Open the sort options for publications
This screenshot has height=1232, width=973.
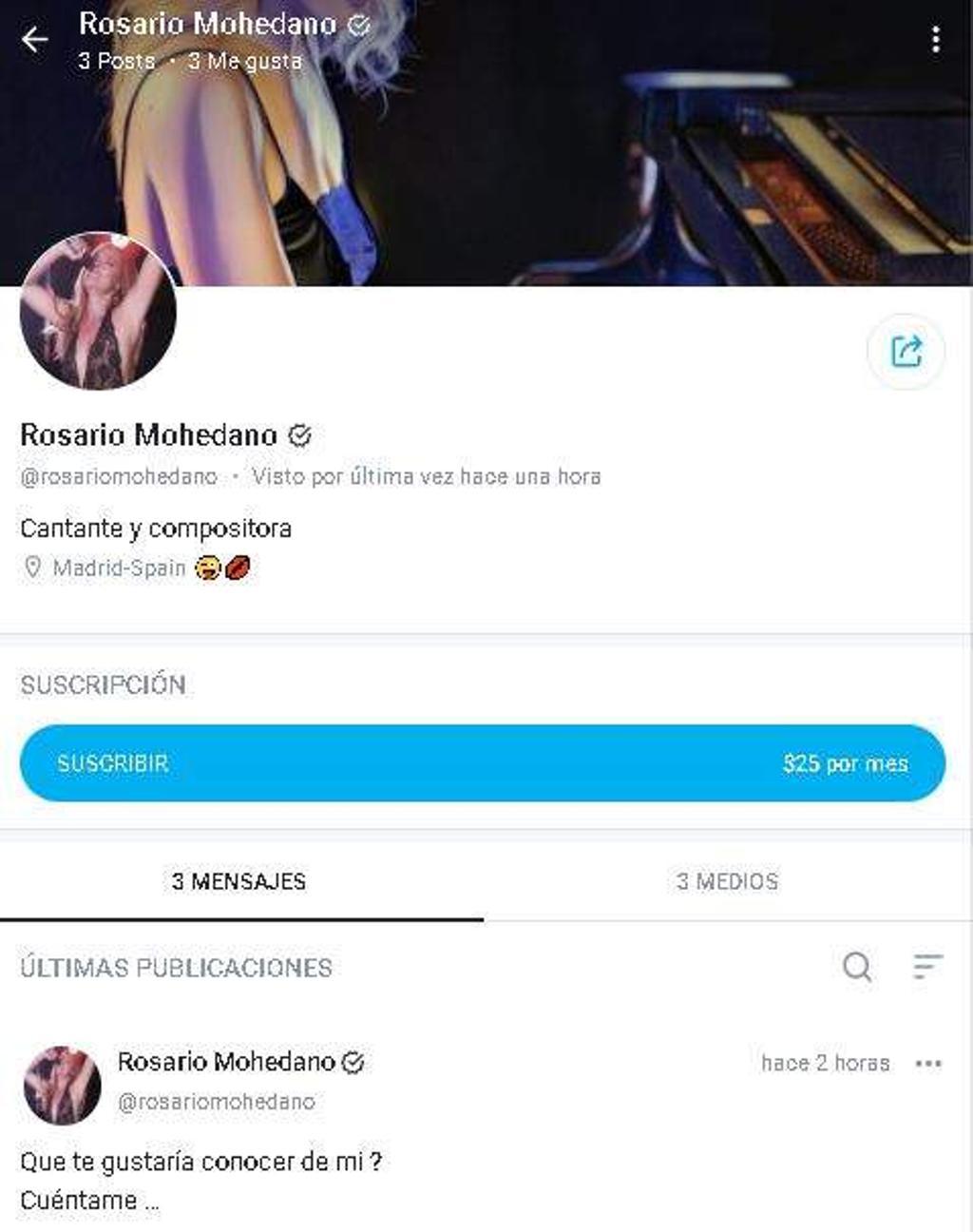pos(927,967)
